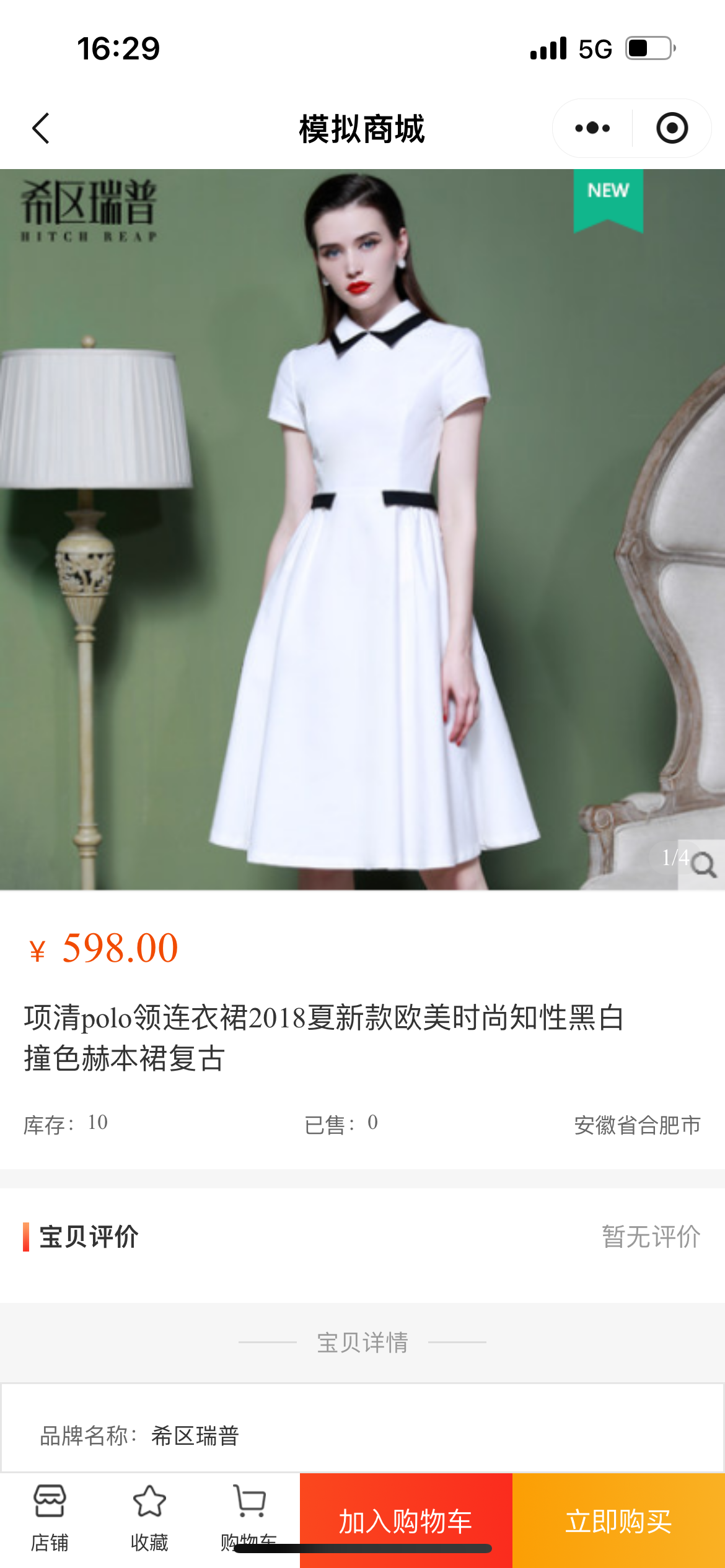This screenshot has width=725, height=1568.
Task: Add this dress to favorites (收藏)
Action: click(x=149, y=1517)
